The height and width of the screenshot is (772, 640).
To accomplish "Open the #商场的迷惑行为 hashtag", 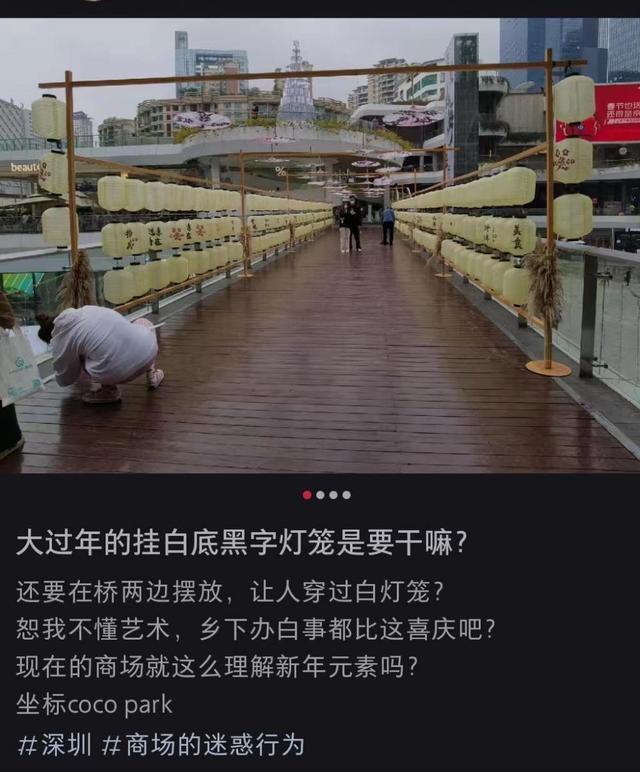I will click(x=203, y=745).
